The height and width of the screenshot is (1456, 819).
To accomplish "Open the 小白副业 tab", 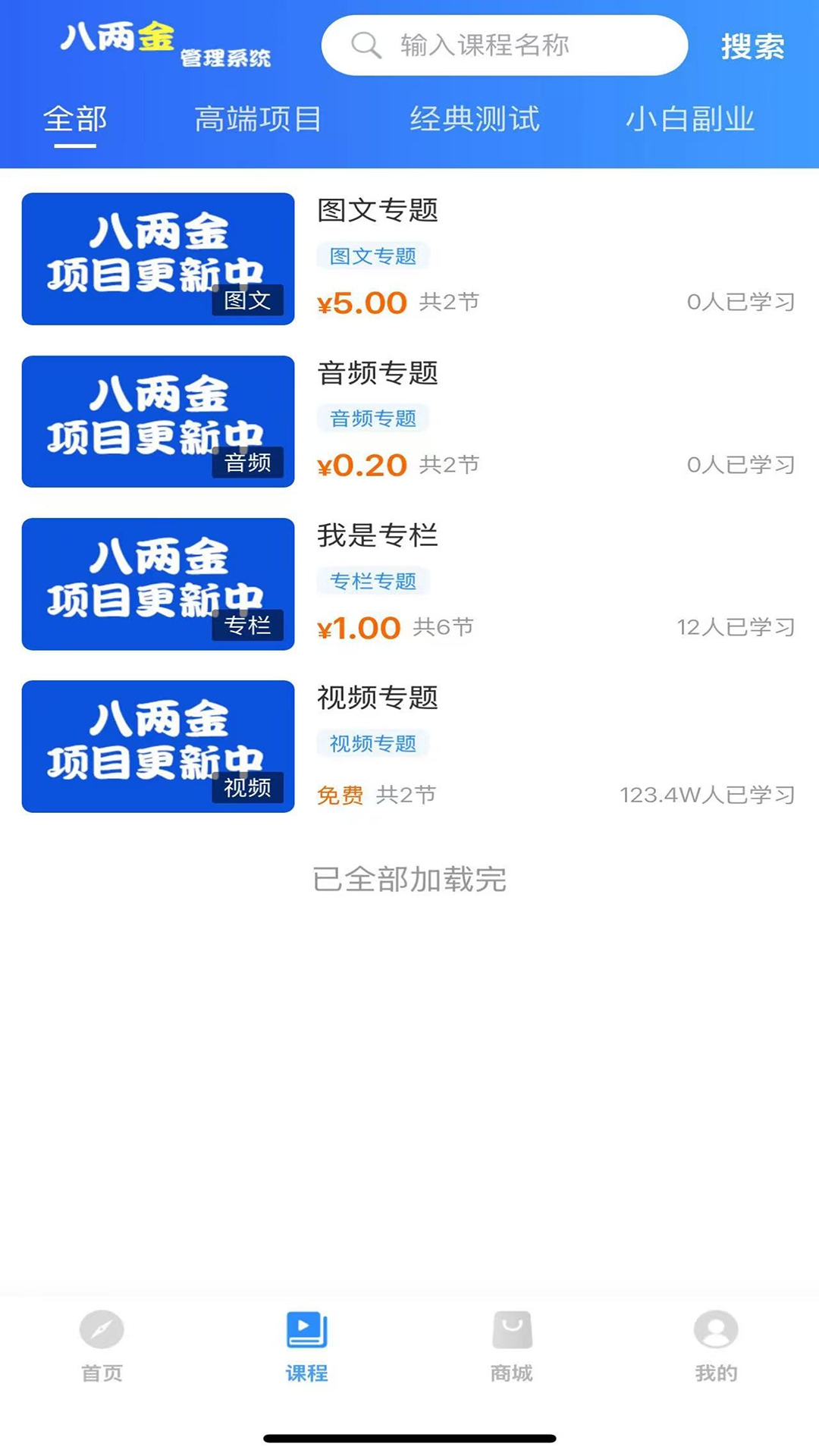I will point(691,119).
